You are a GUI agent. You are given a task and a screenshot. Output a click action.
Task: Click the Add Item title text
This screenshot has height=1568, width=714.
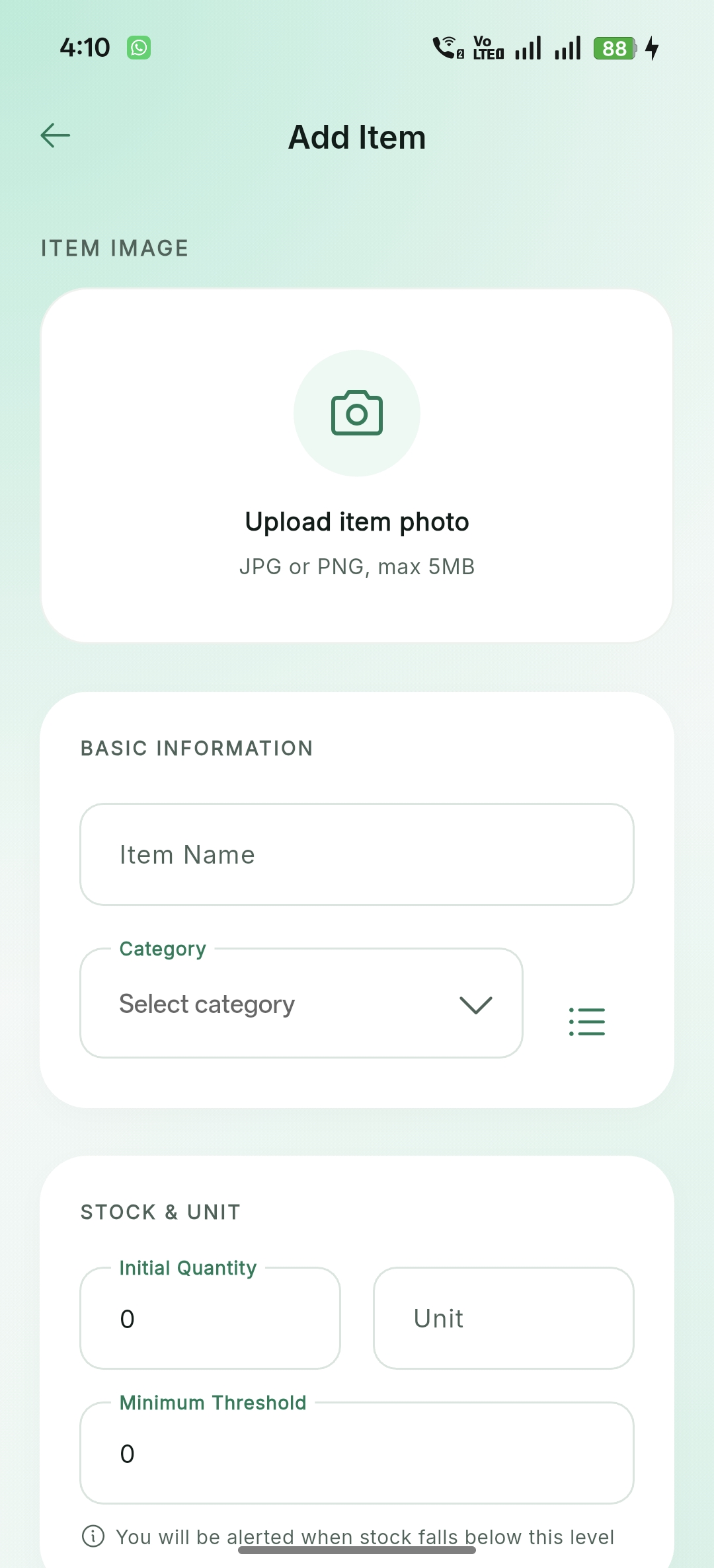coord(356,136)
